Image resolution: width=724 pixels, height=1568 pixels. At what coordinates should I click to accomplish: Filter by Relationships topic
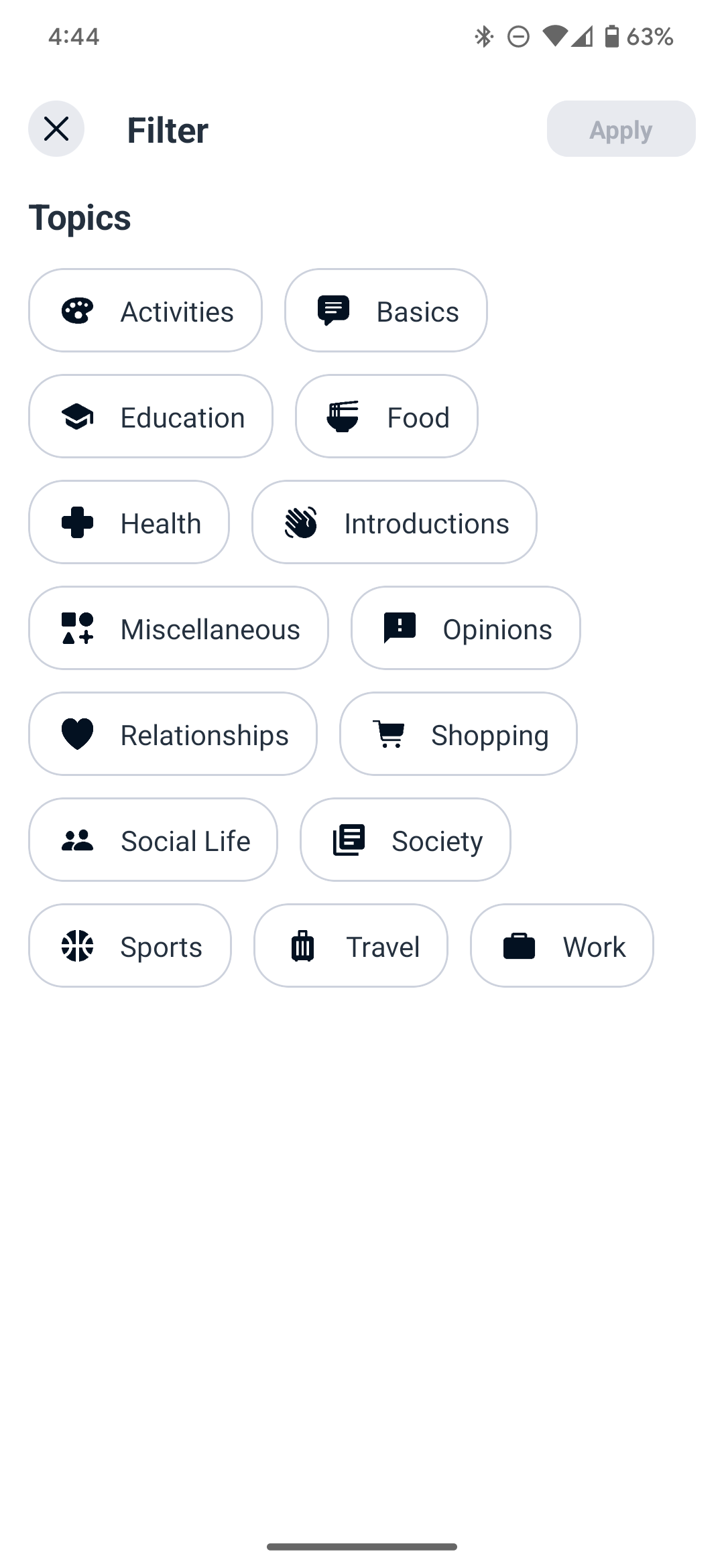coord(173,734)
